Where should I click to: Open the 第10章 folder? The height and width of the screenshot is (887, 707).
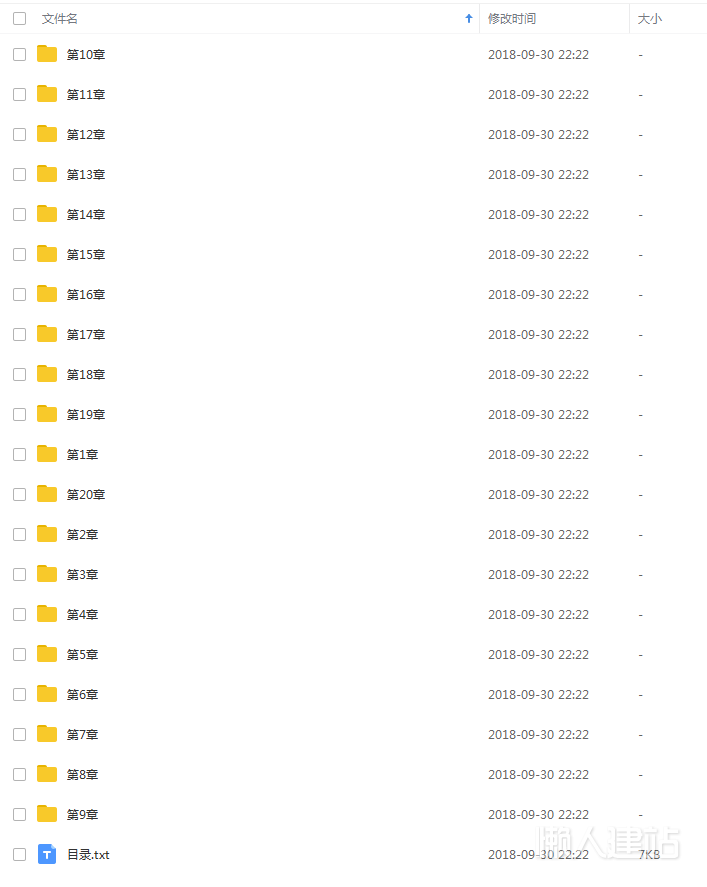(85, 55)
